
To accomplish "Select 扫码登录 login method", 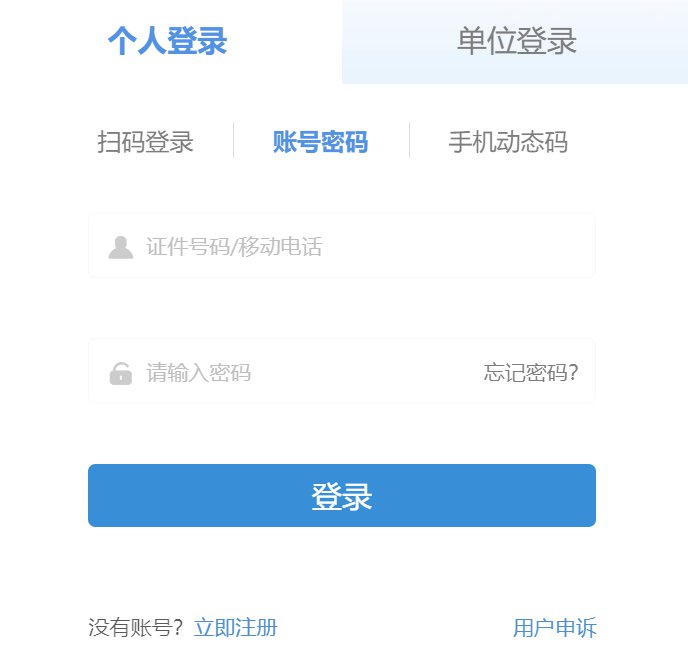I will tap(145, 143).
